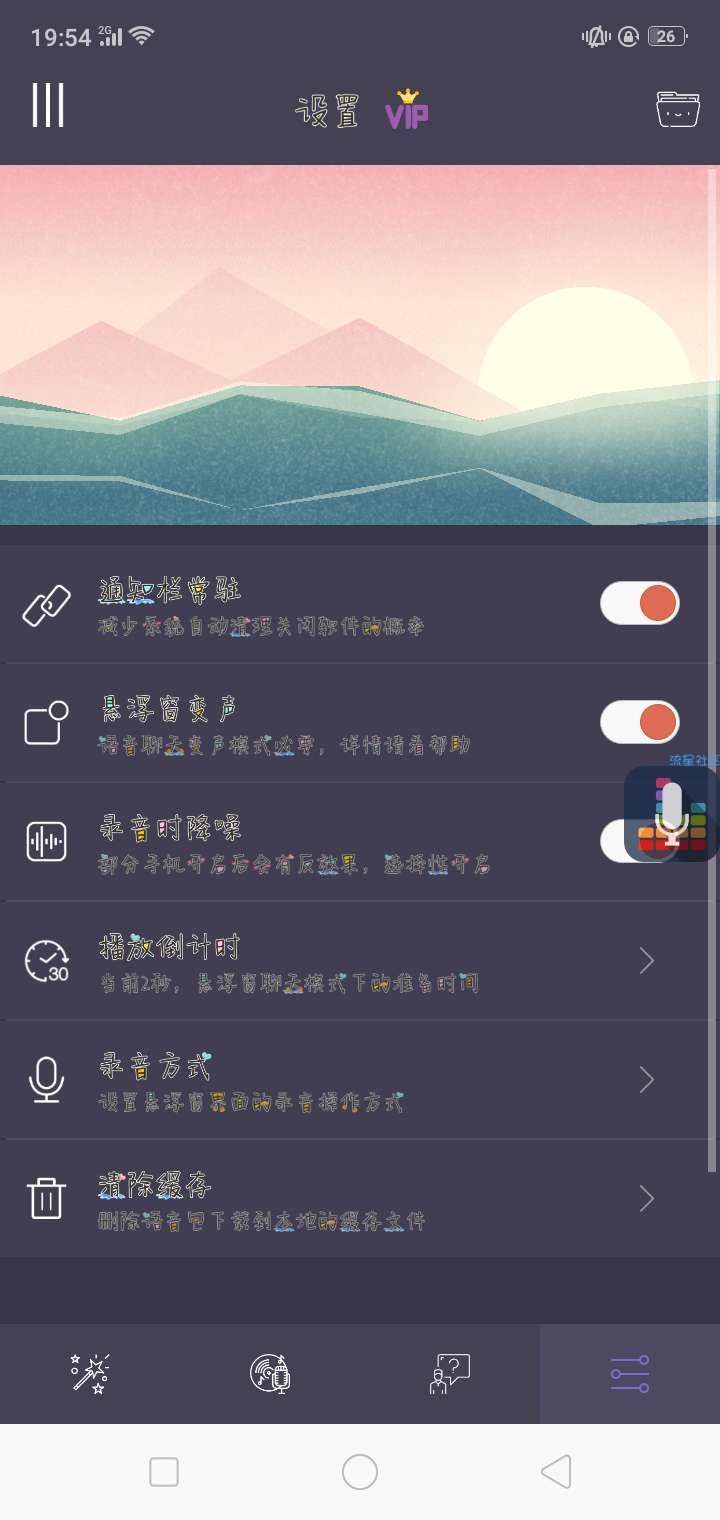Select 清除缓存 to clear cached files
Screen dimensions: 720x1520
[x=360, y=1198]
